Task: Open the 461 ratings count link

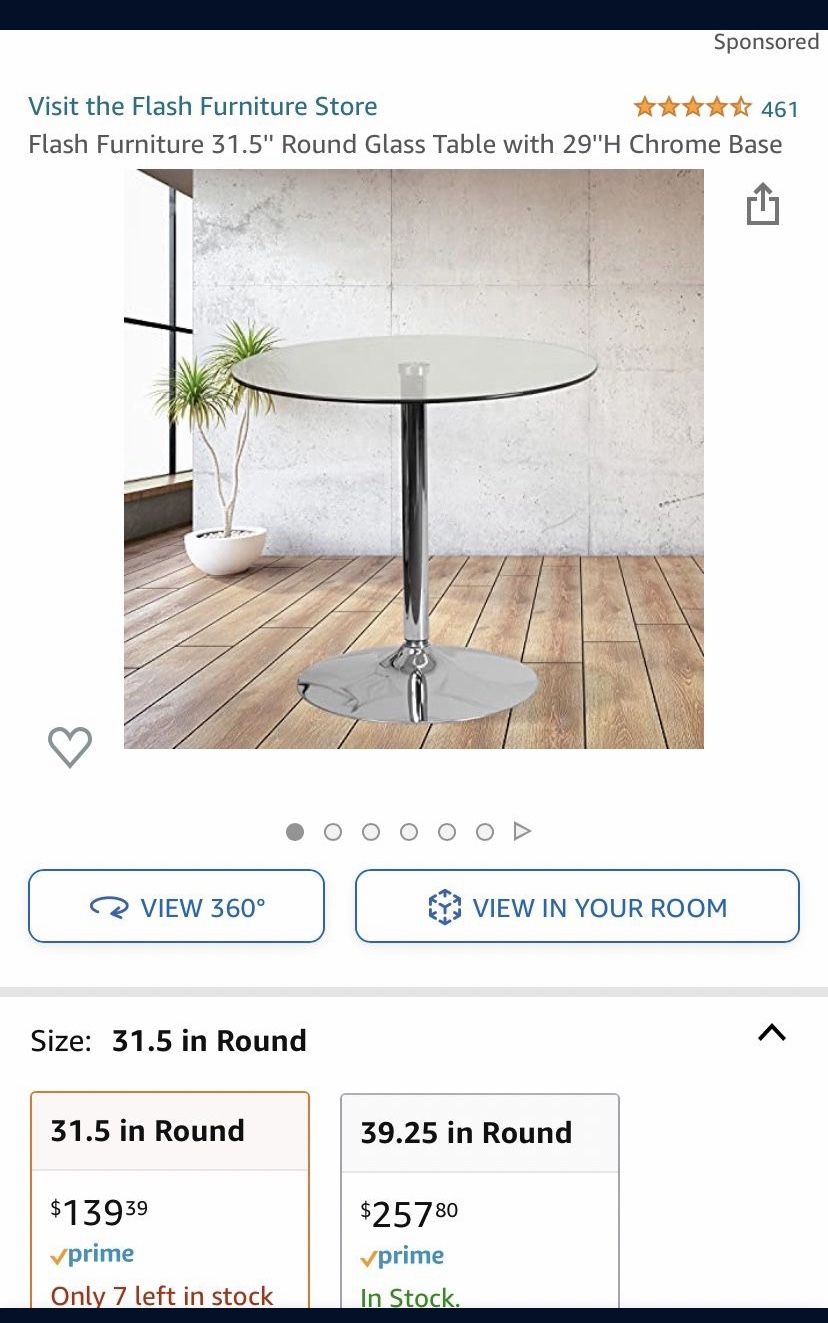Action: (780, 107)
